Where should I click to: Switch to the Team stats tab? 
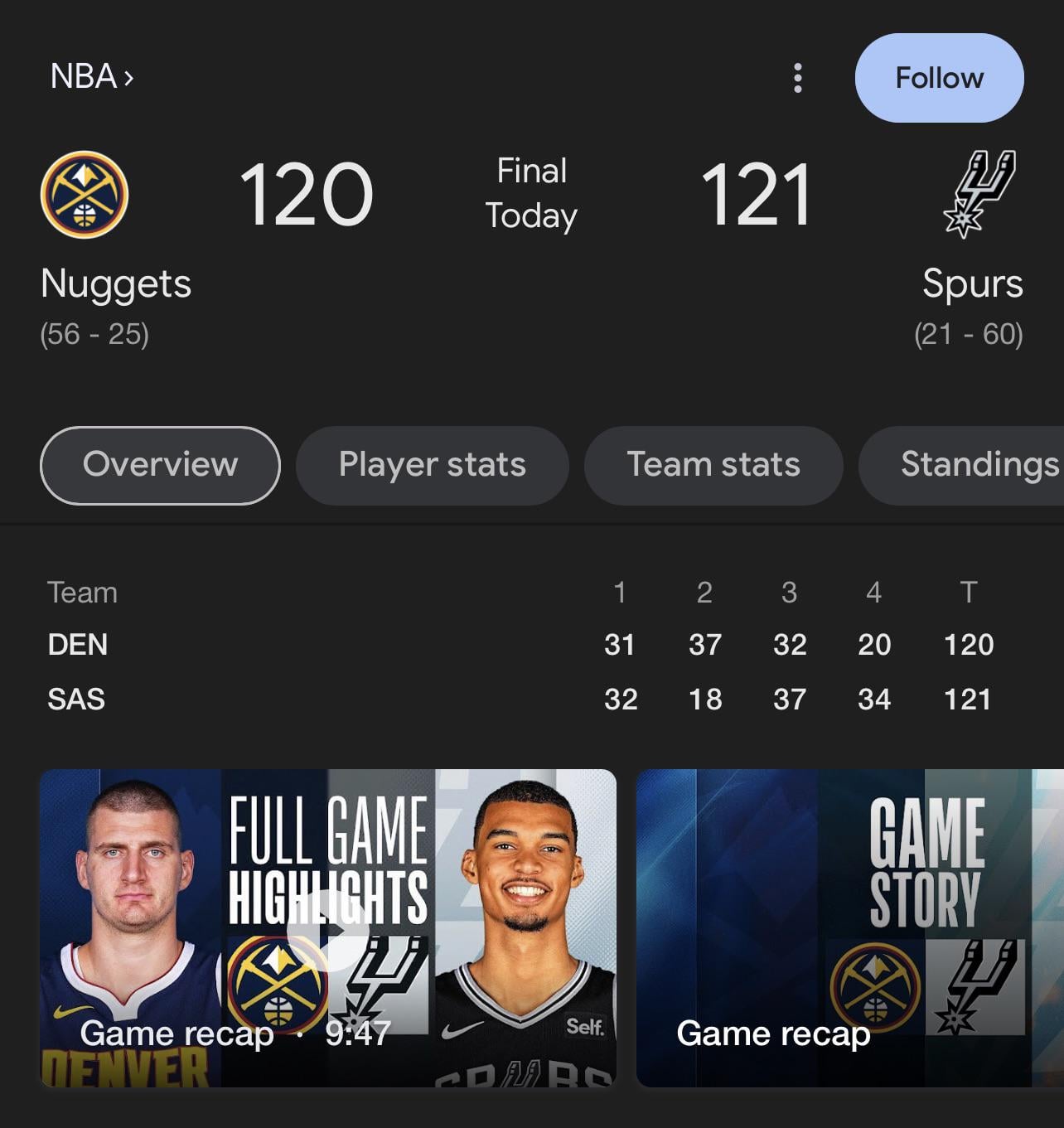click(713, 465)
